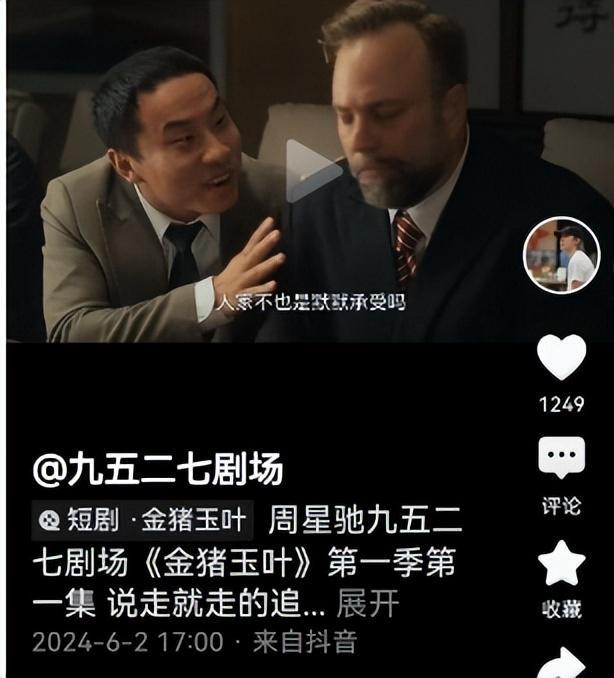Save the video with the 收藏 star
The height and width of the screenshot is (678, 614).
coord(561,565)
